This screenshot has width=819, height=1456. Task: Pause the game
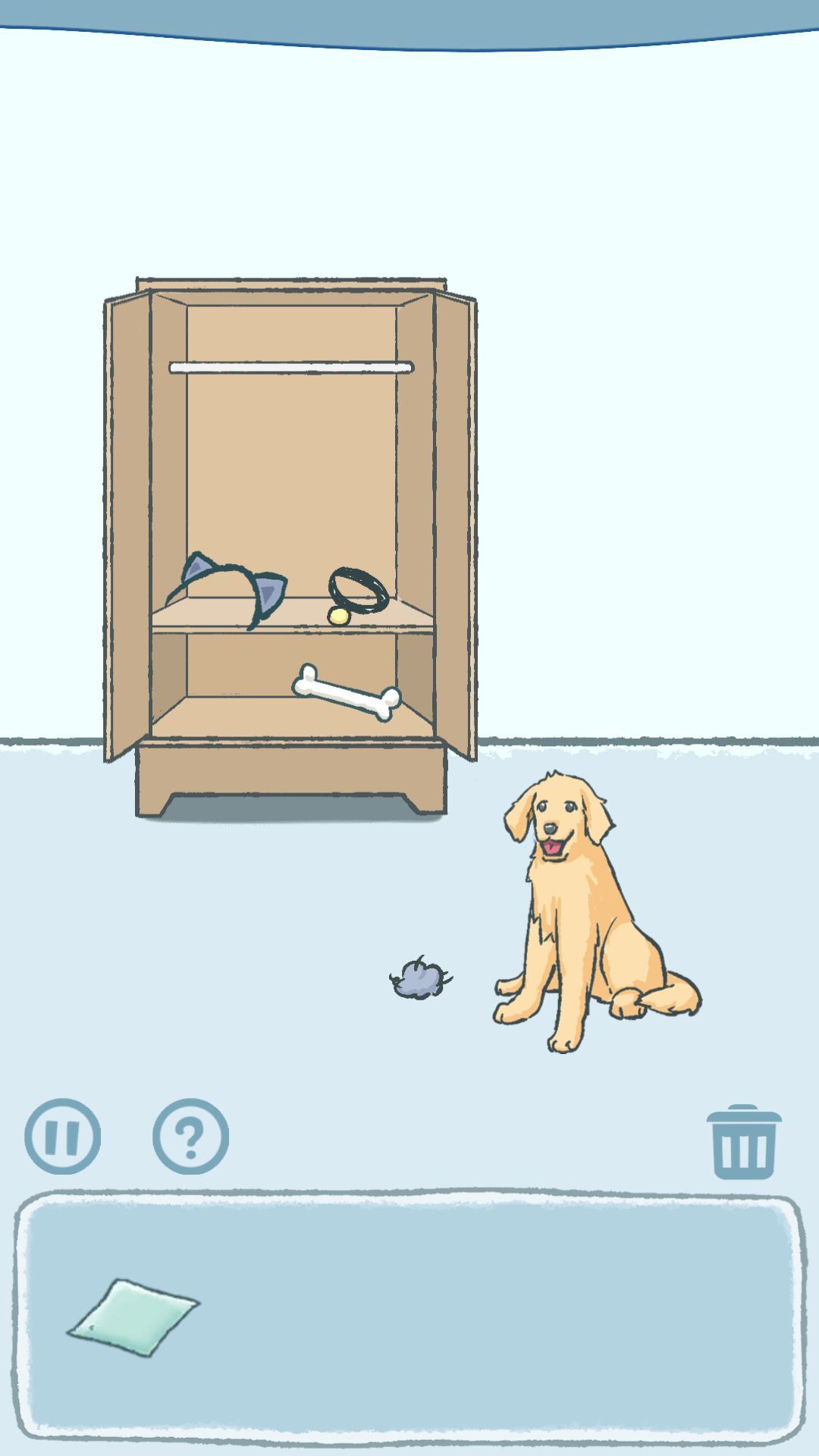point(62,1136)
